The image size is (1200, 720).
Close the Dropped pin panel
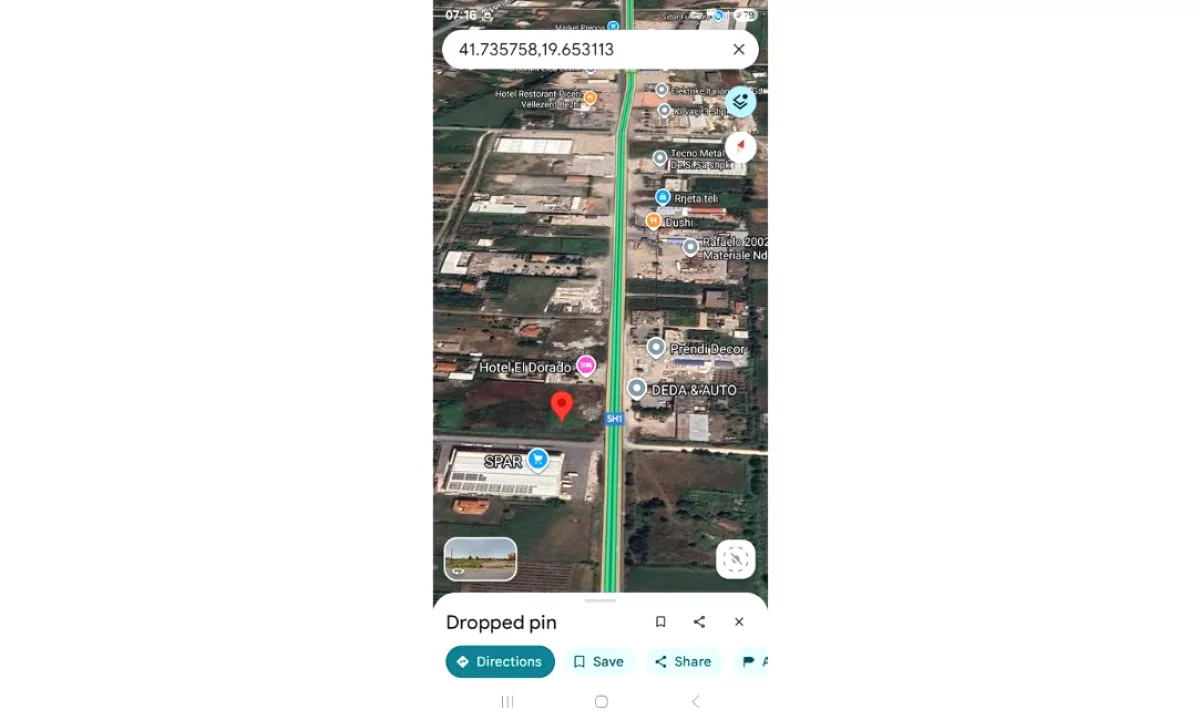click(738, 622)
